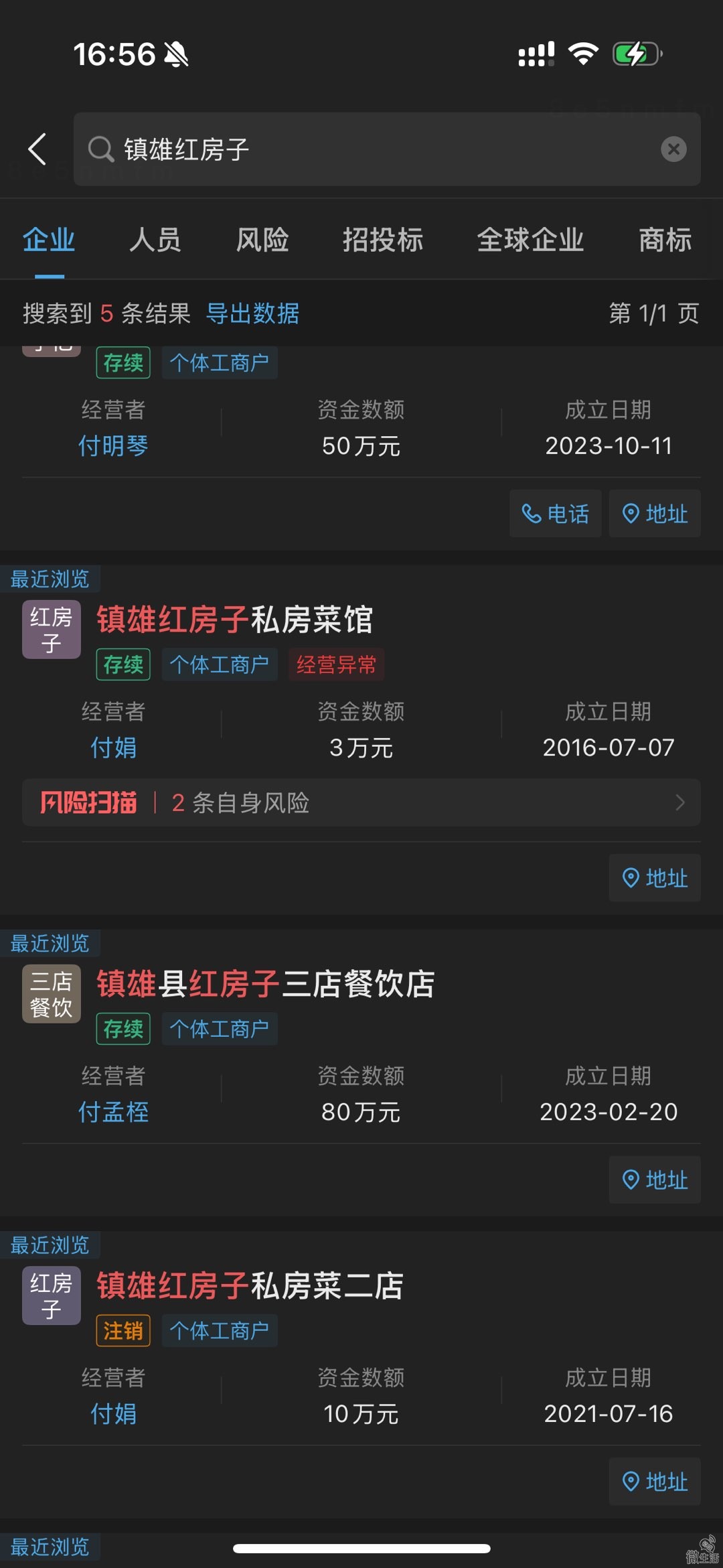Show the address of 镇雄红房子私房菜馆

coord(655,878)
